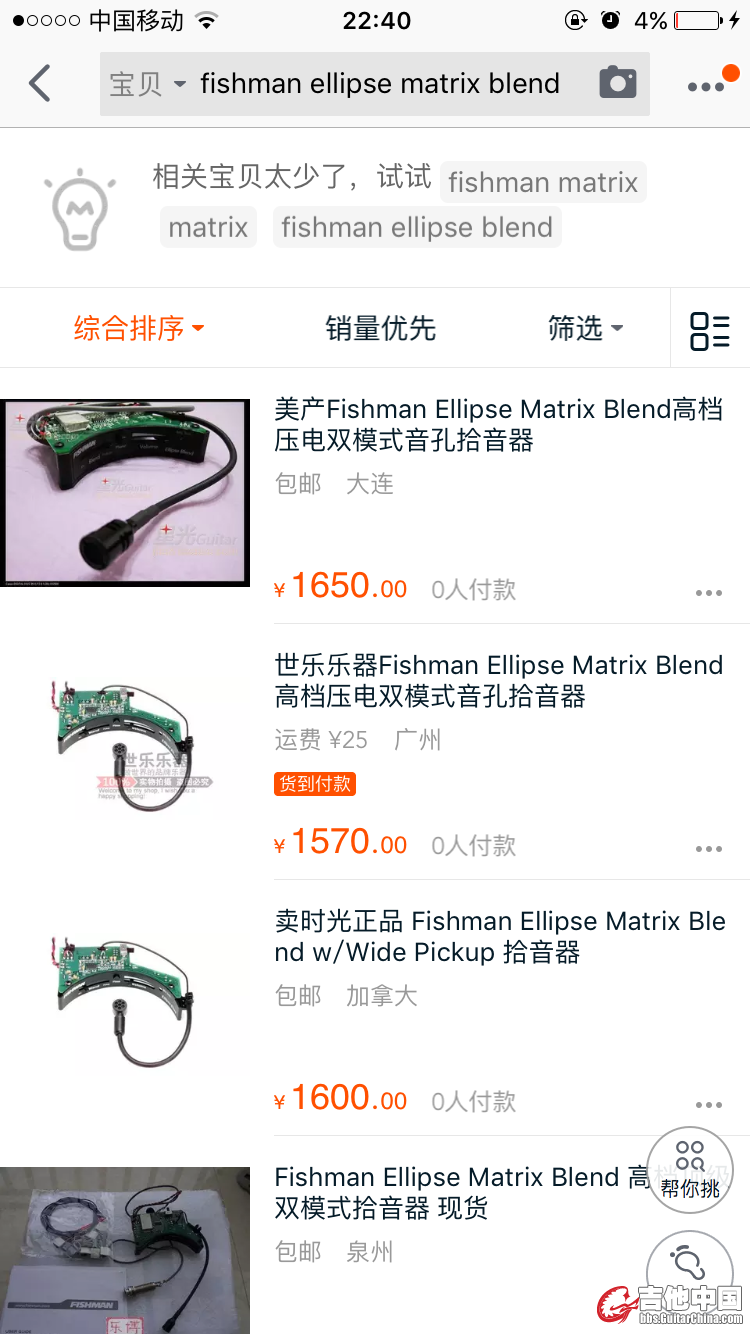Screen dimensions: 750x1334
Task: Select the matrix suggestion chip
Action: (208, 227)
